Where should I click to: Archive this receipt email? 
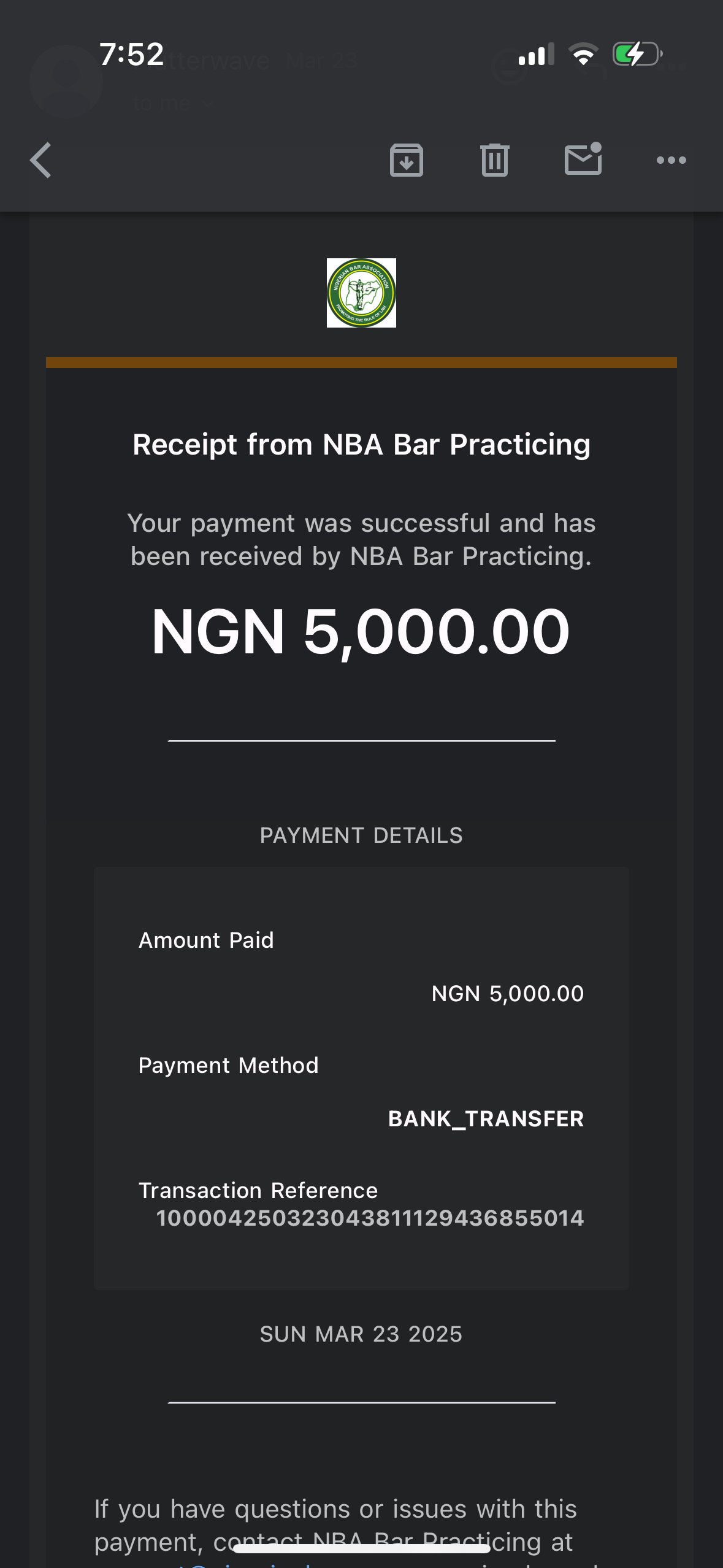click(406, 160)
